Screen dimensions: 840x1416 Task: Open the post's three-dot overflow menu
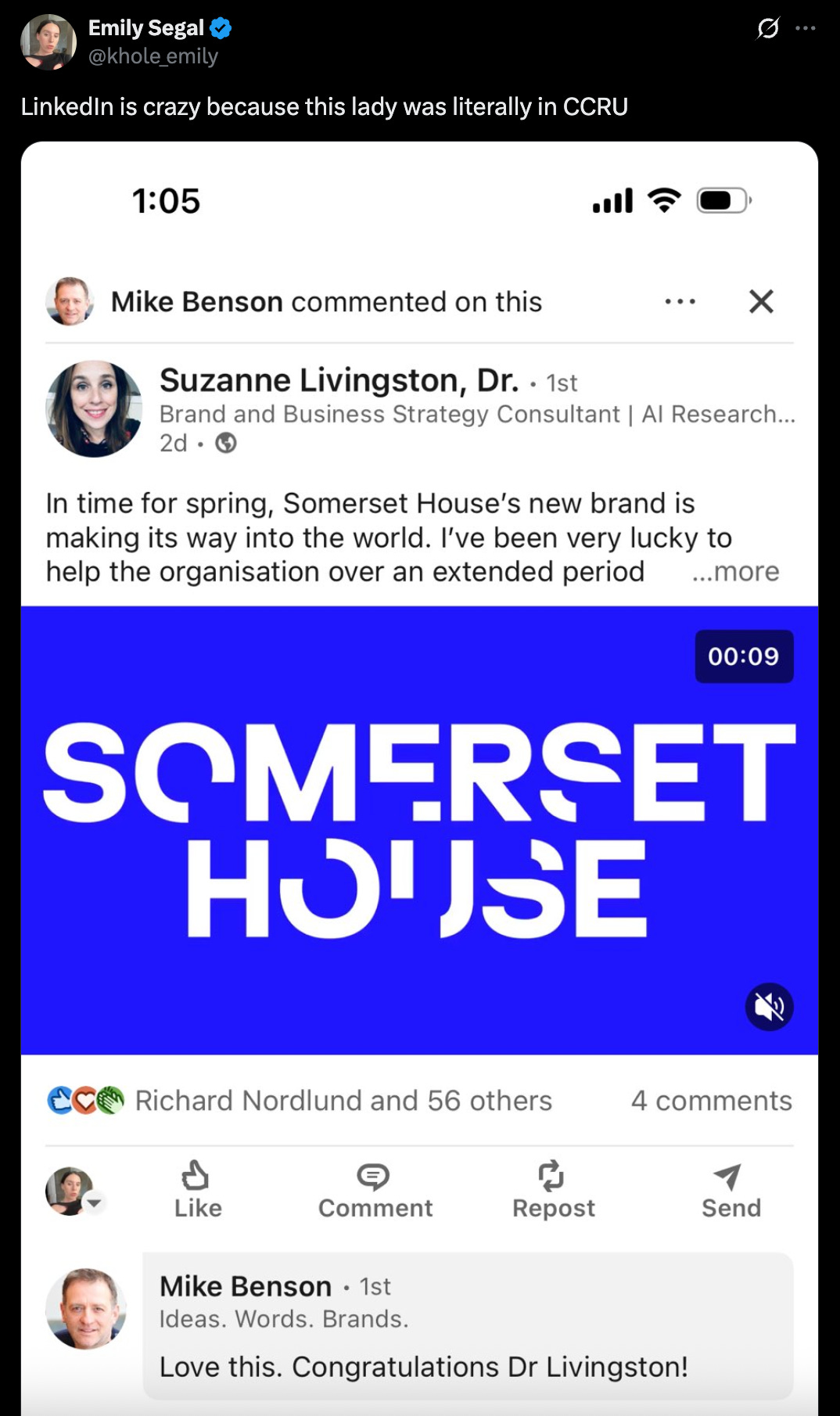pyautogui.click(x=805, y=28)
